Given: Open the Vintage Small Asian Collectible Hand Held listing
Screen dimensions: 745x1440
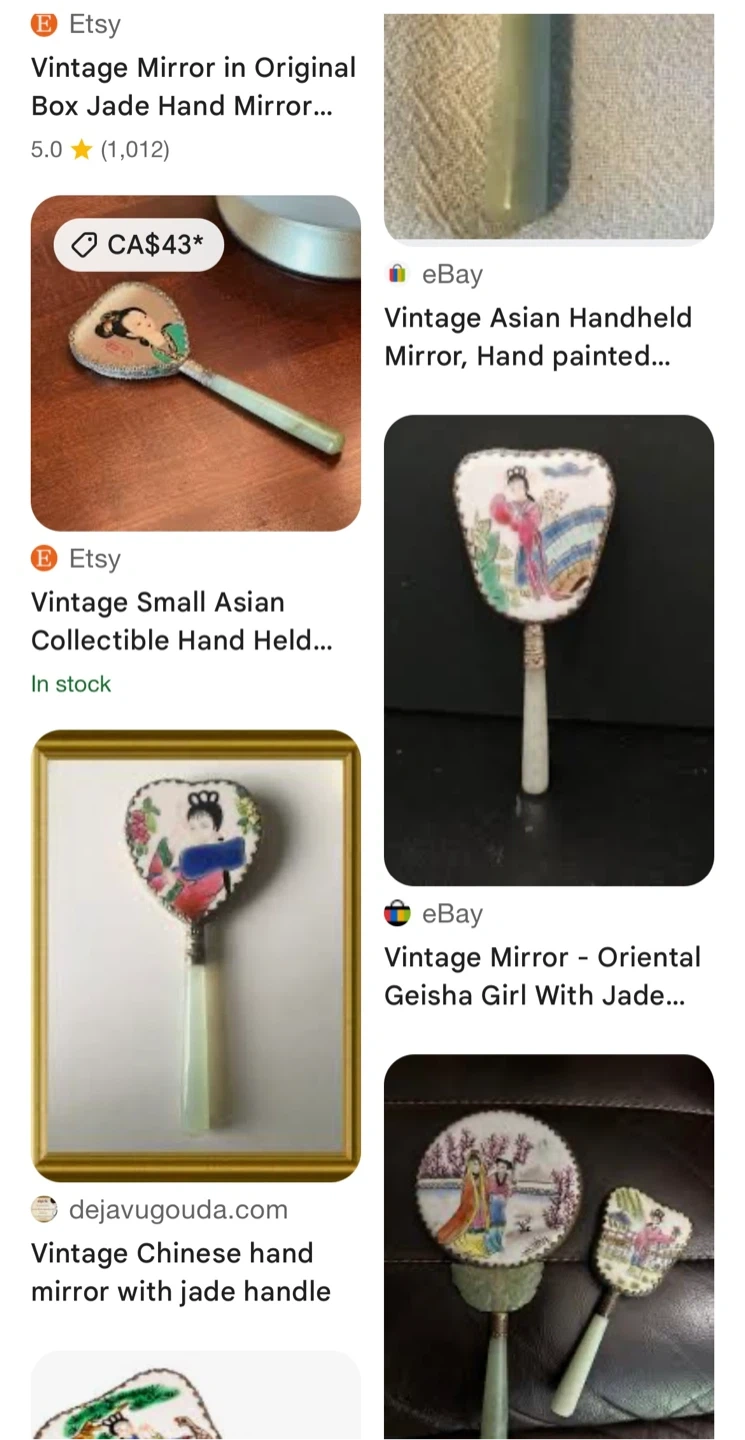Looking at the screenshot, I should tap(181, 621).
